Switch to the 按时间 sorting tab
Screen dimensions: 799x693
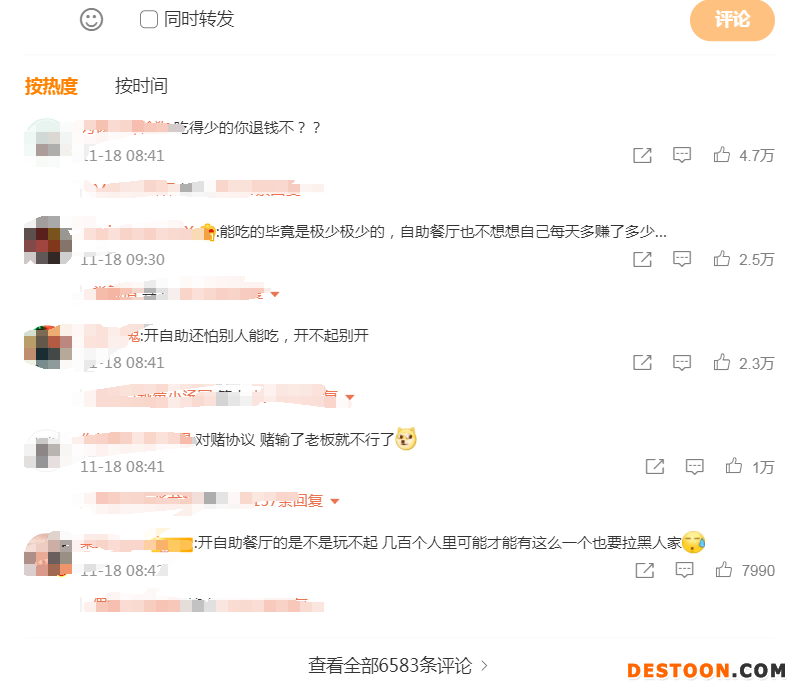141,86
